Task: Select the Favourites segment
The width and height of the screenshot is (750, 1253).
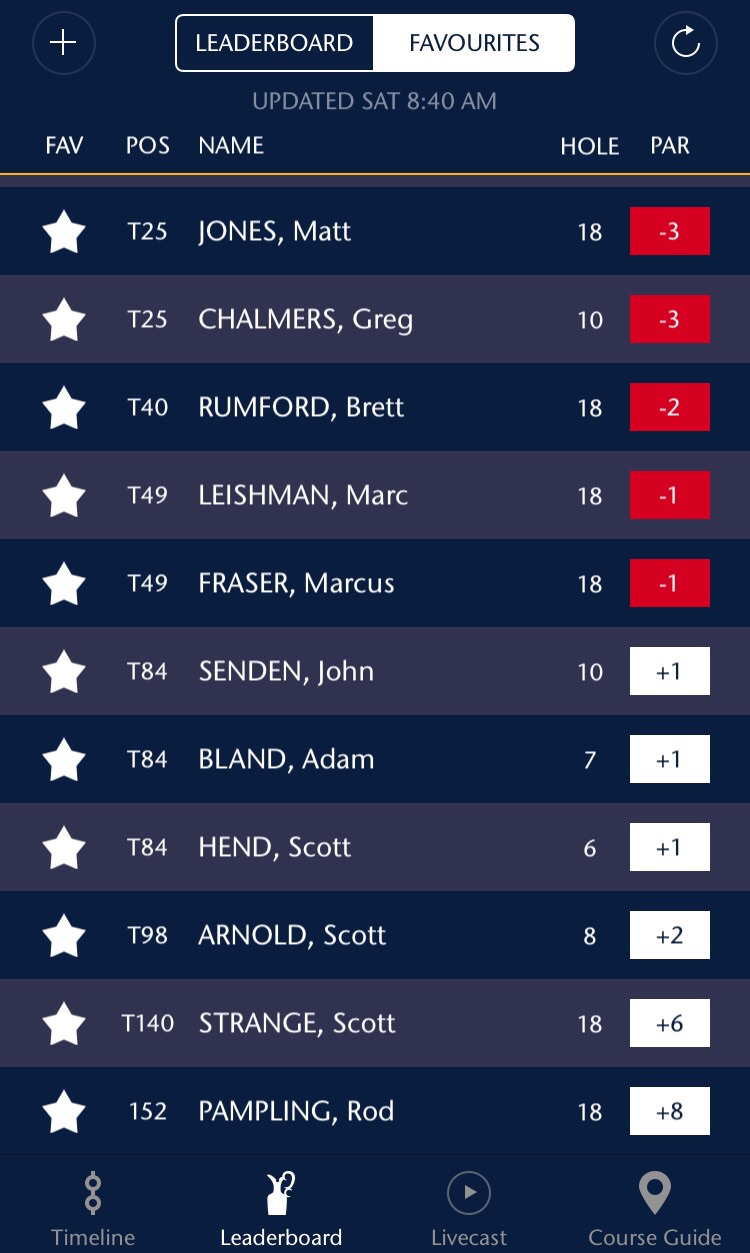Action: pos(474,43)
